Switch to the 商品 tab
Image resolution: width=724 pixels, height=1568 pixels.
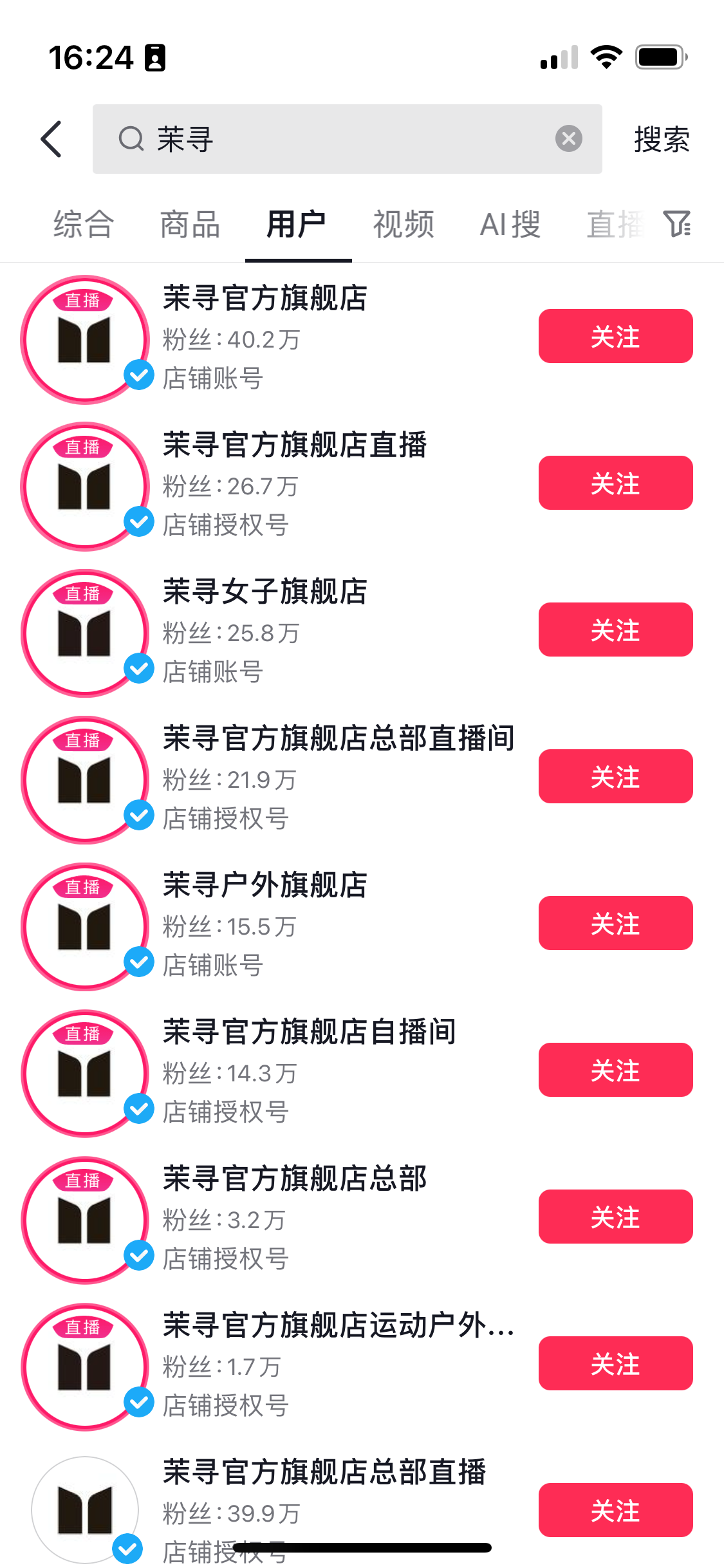click(190, 225)
